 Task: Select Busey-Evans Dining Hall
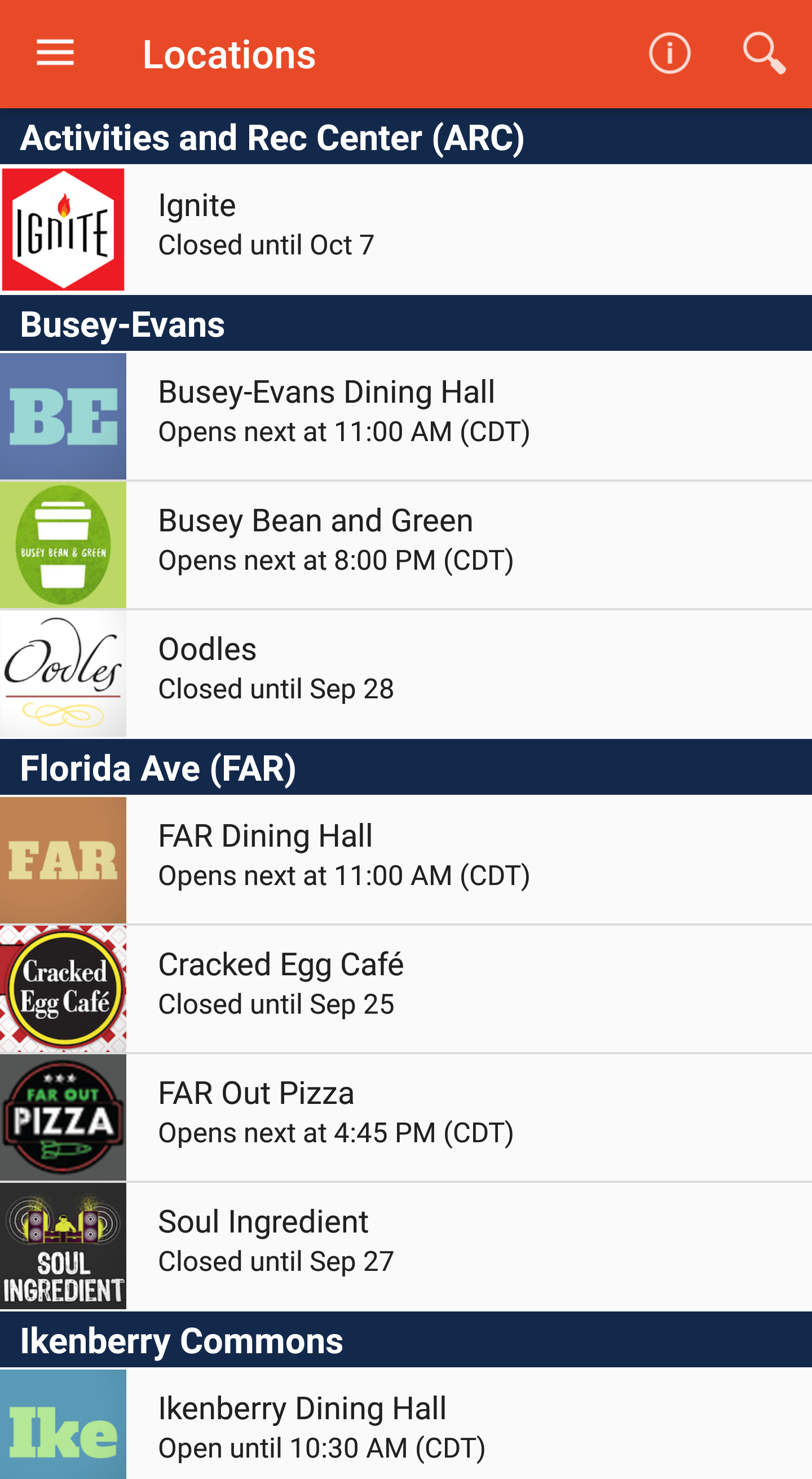(405, 416)
